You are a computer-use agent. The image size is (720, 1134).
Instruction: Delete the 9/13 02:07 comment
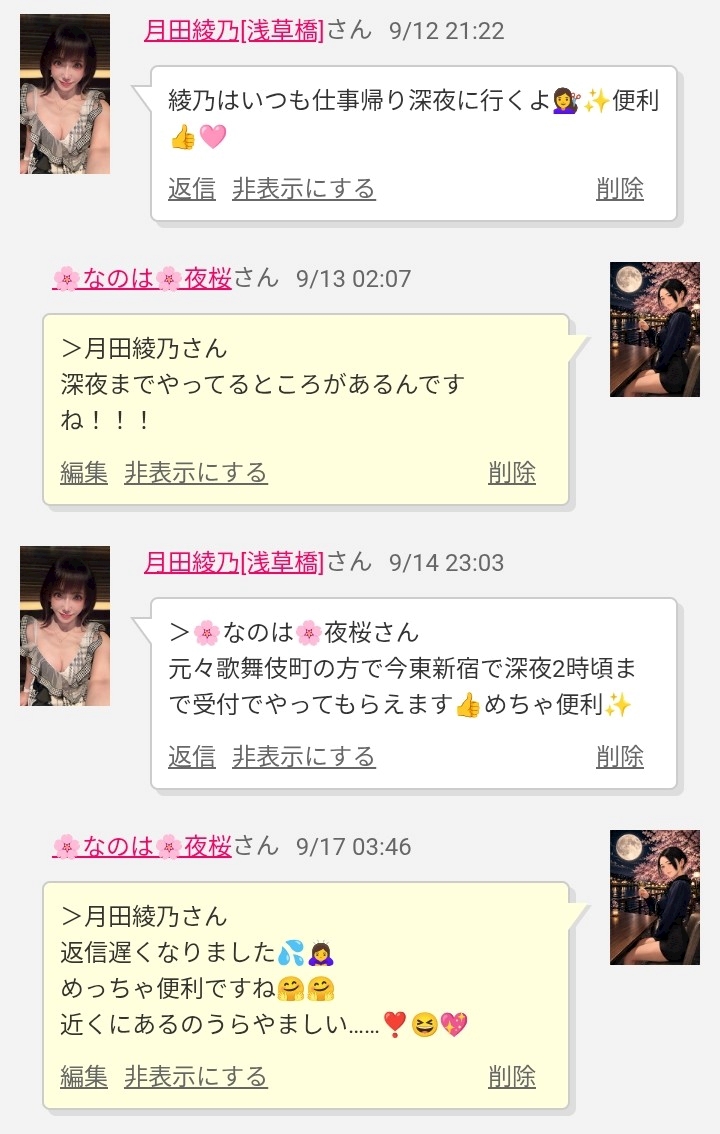coord(512,473)
